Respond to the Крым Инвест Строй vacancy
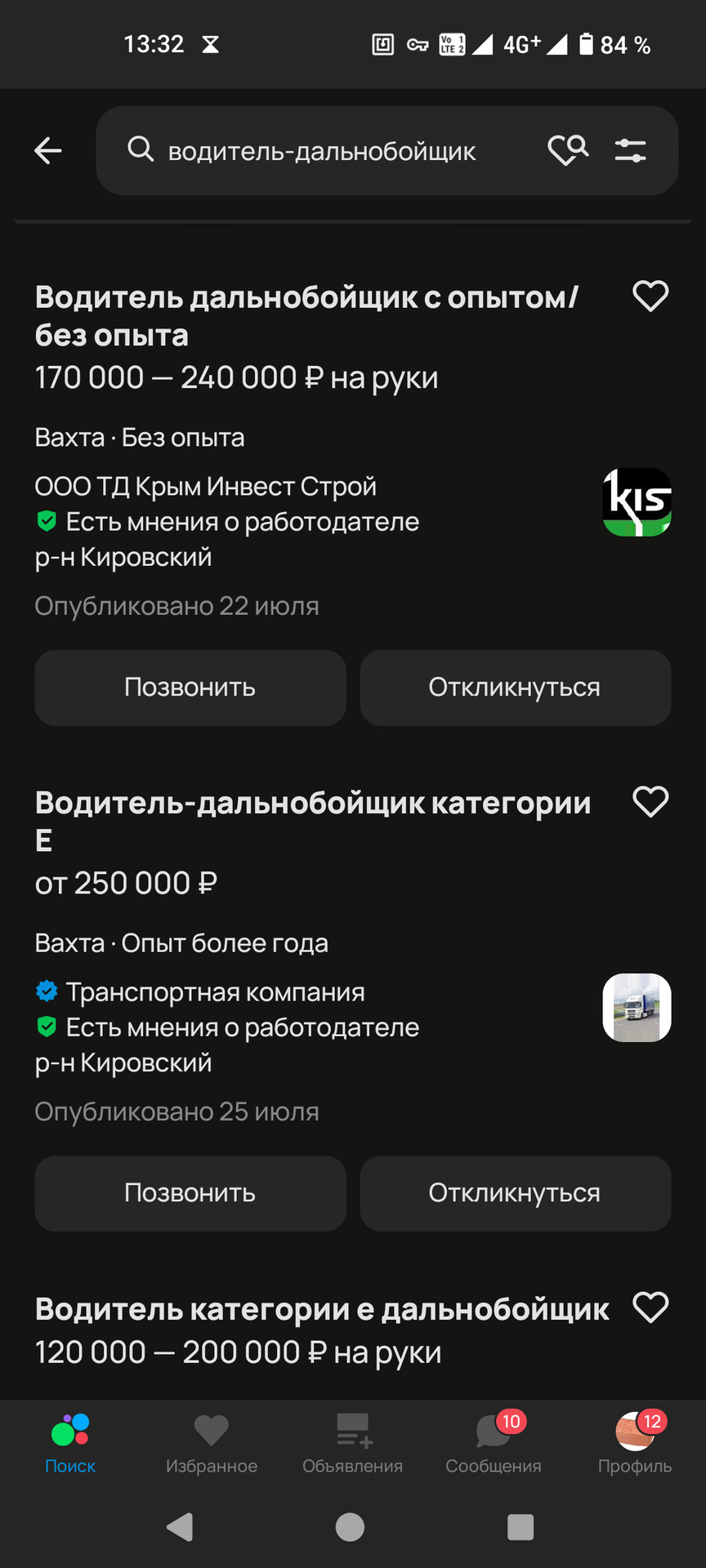Image resolution: width=706 pixels, height=1568 pixels. point(515,688)
